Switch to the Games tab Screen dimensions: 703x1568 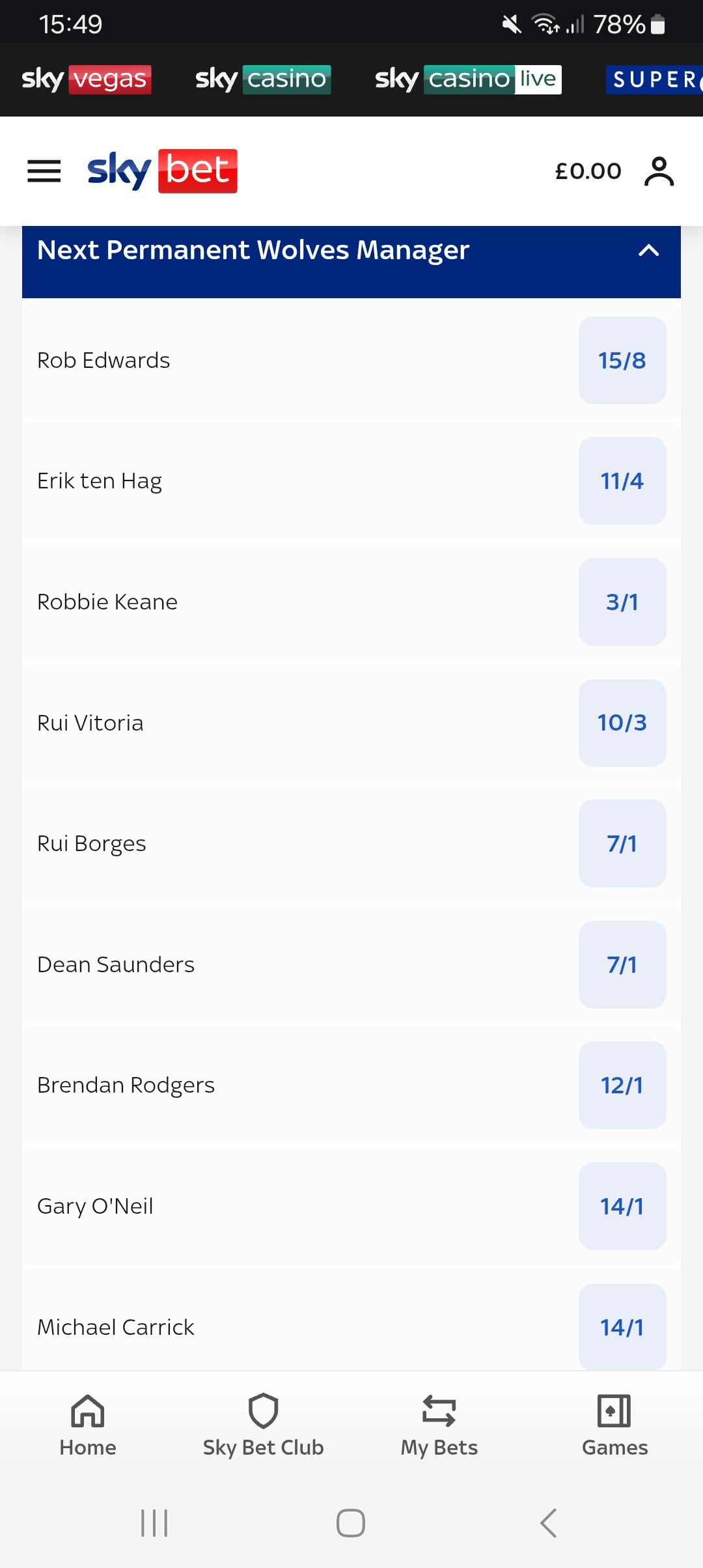(614, 1425)
